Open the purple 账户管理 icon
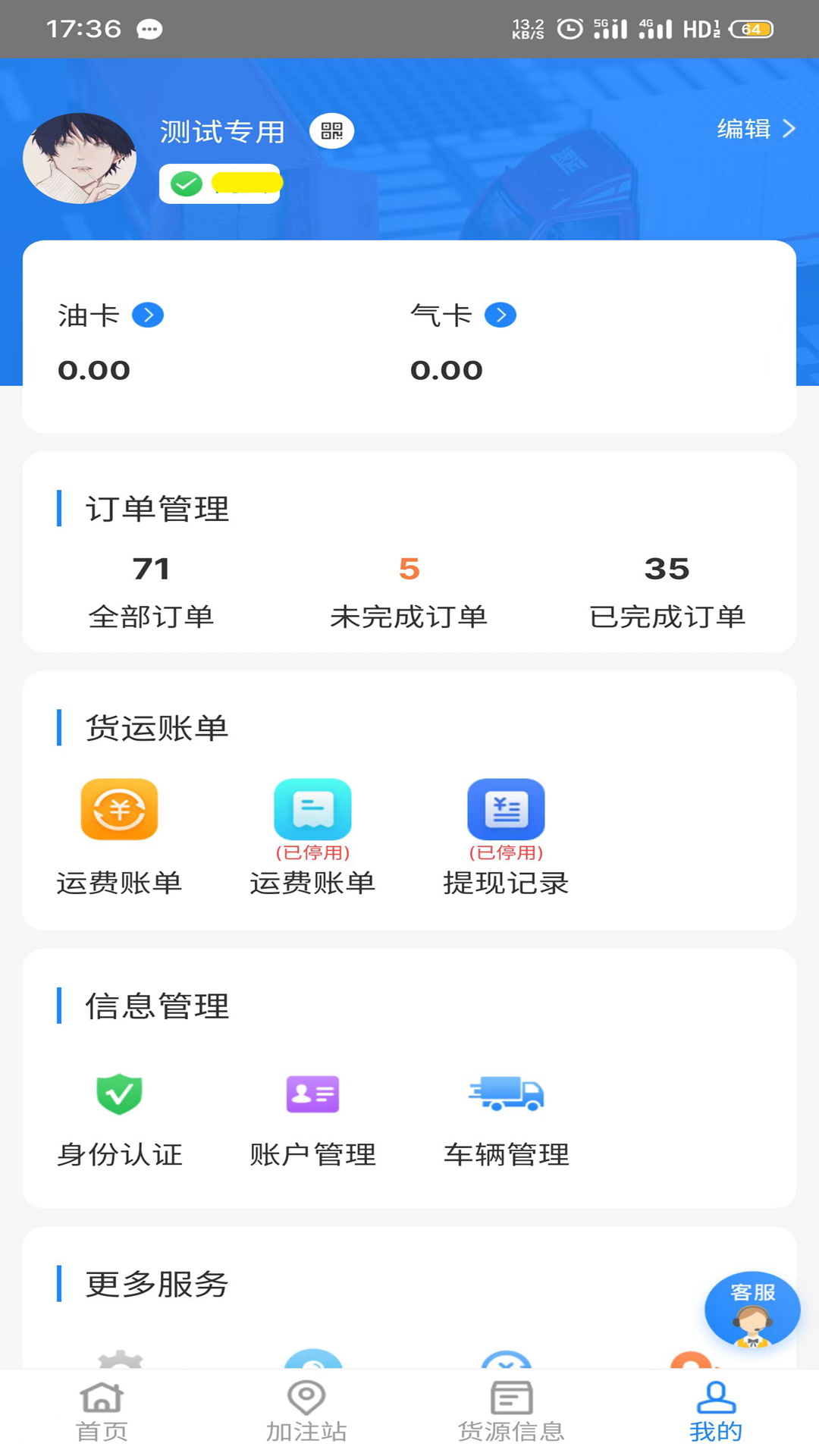819x1456 pixels. pyautogui.click(x=312, y=1094)
